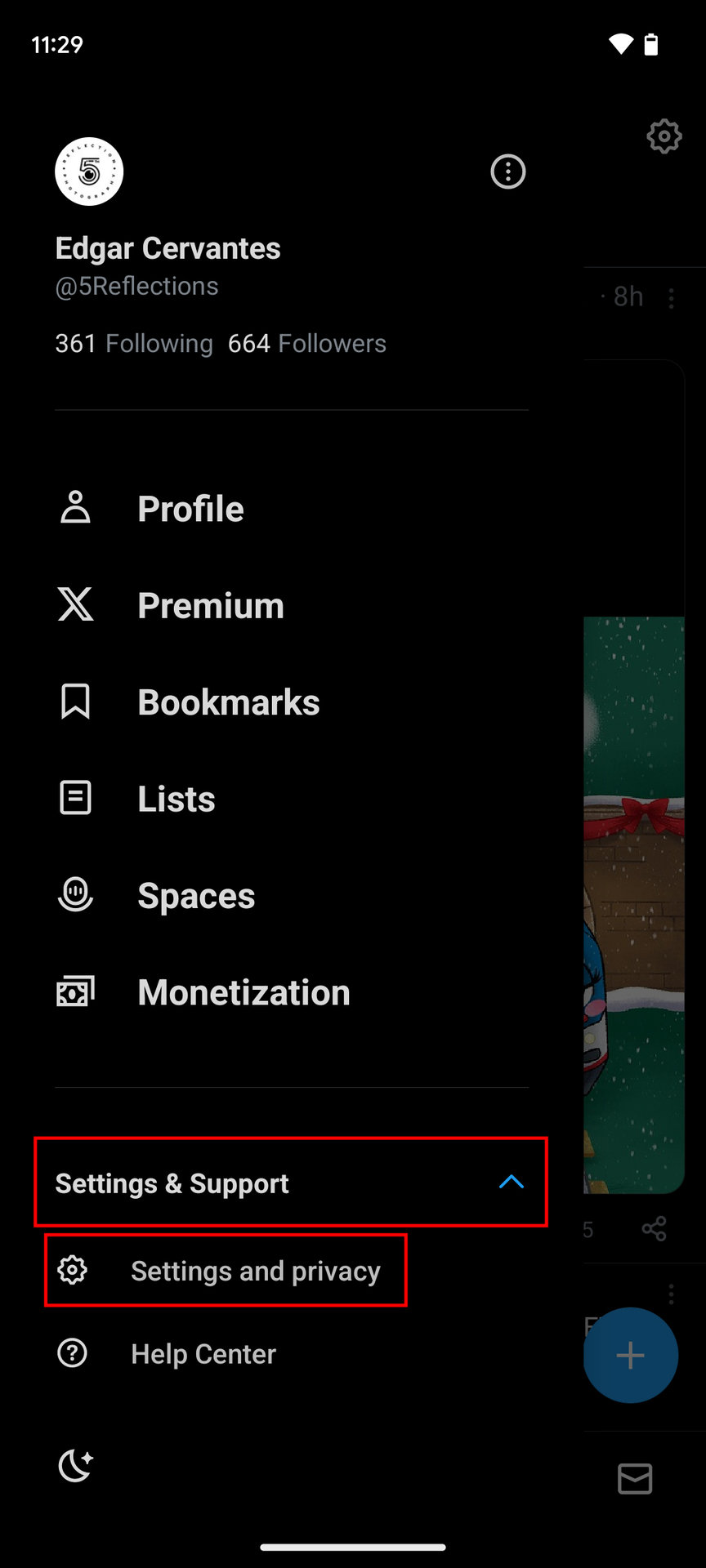Compose a new post with the plus button
Screen dimensions: 706x1568
click(x=630, y=1356)
